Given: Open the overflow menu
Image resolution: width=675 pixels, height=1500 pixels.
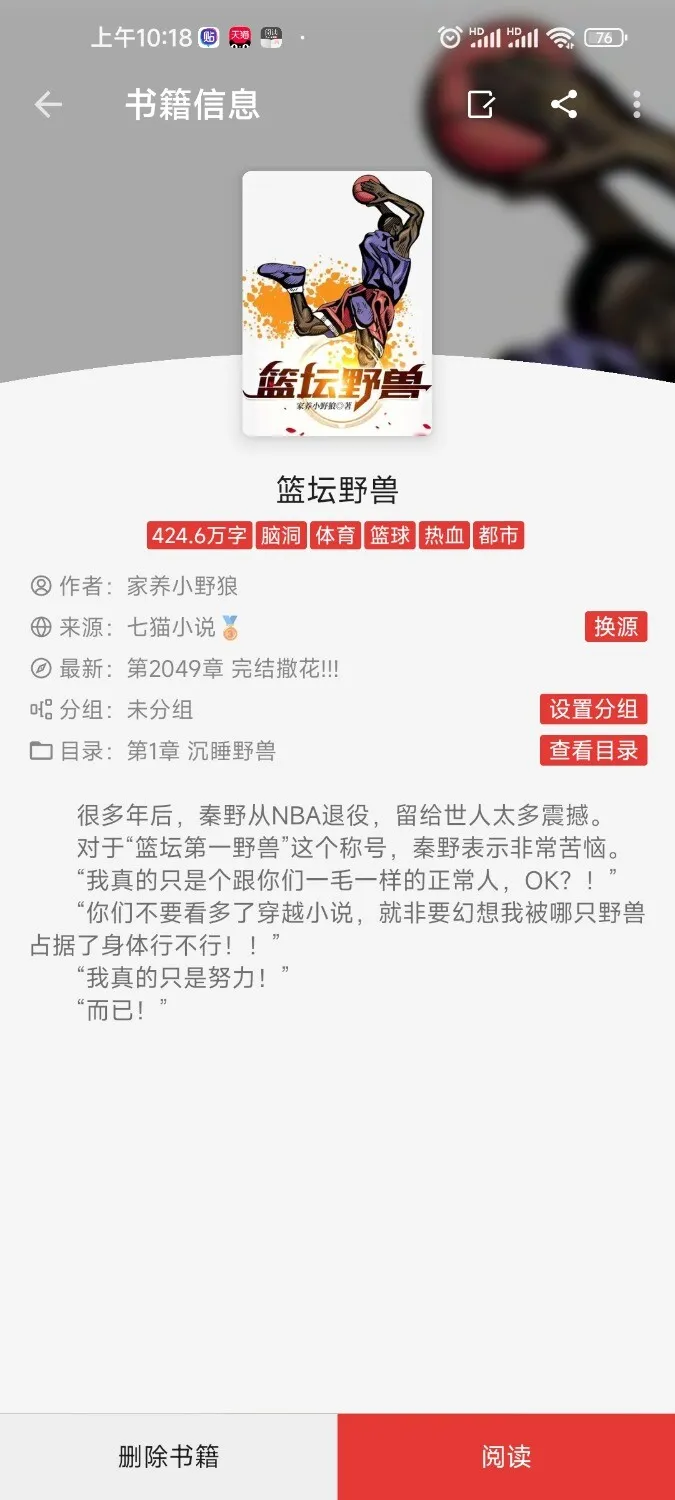Looking at the screenshot, I should (x=636, y=104).
